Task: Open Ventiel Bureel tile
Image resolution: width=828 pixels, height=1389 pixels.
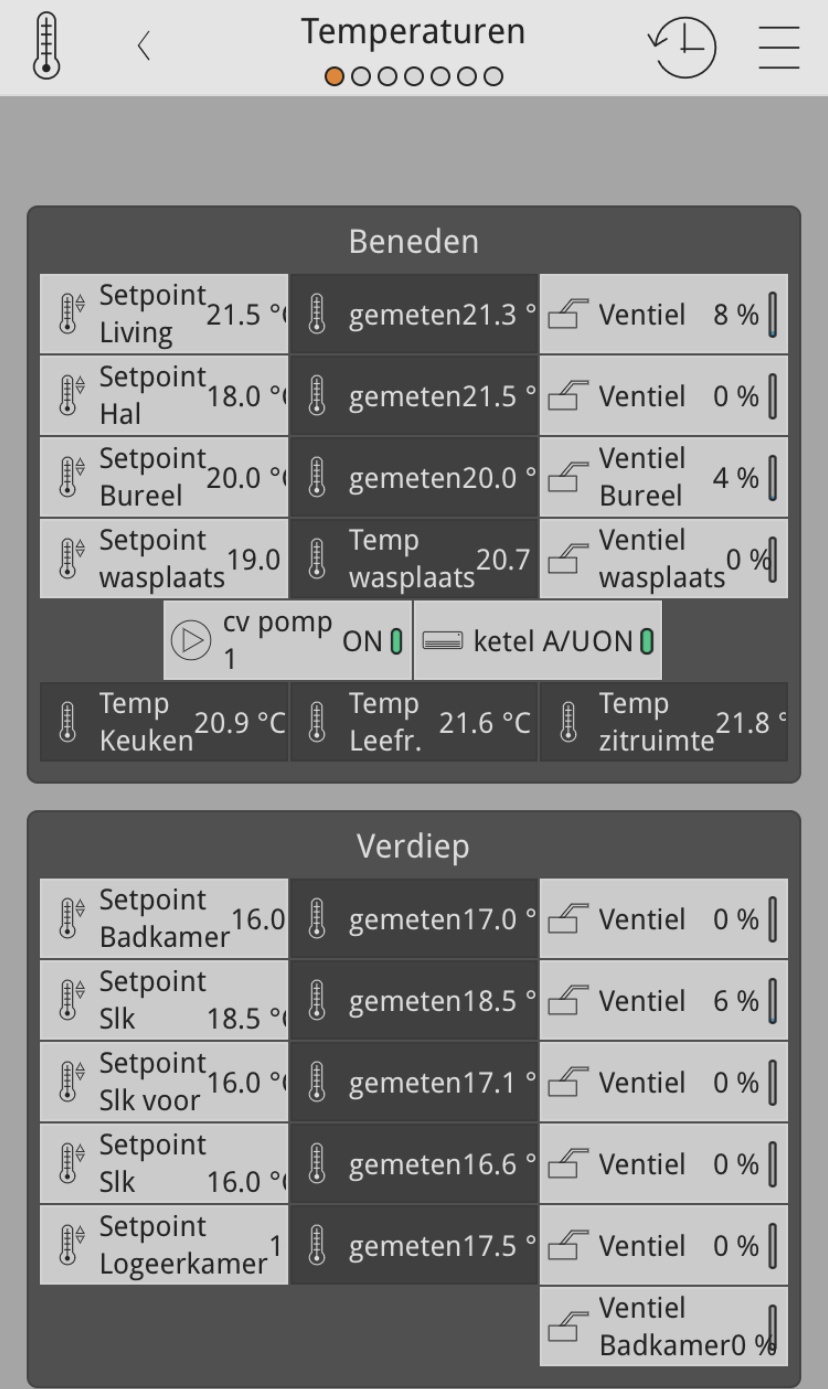Action: (x=664, y=477)
